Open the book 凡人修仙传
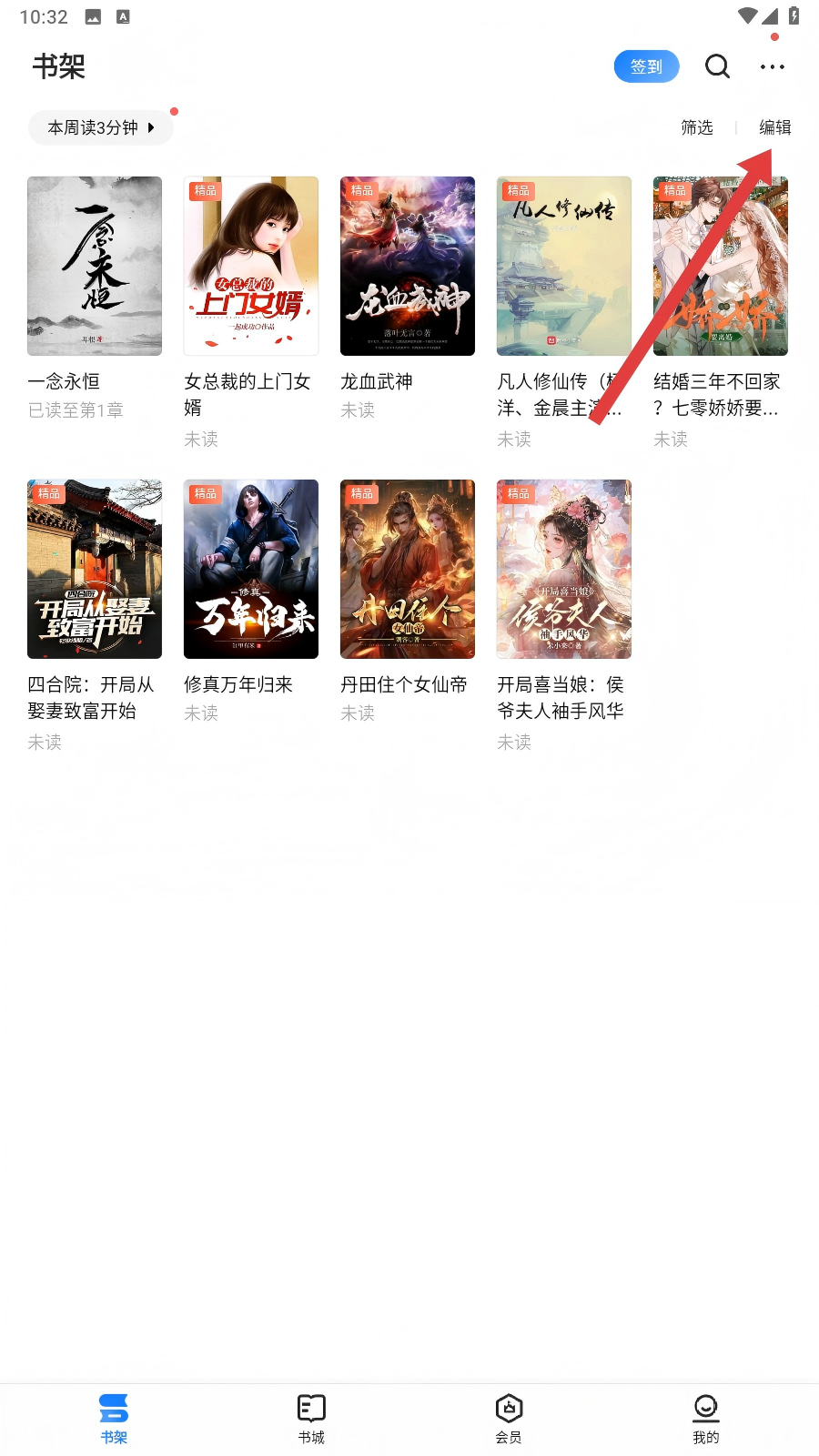The height and width of the screenshot is (1456, 819). pos(564,266)
